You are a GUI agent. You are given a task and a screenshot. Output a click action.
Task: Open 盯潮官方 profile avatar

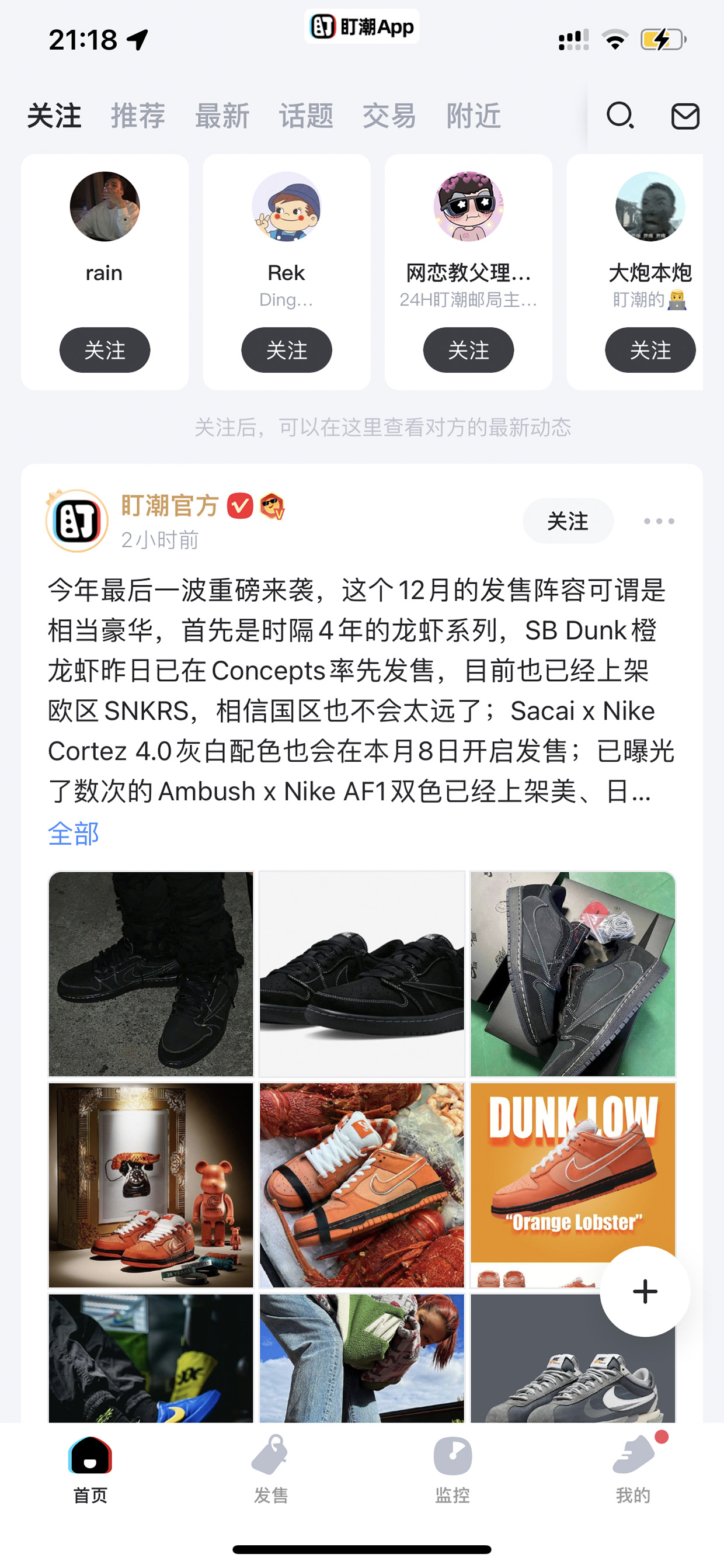(x=77, y=521)
